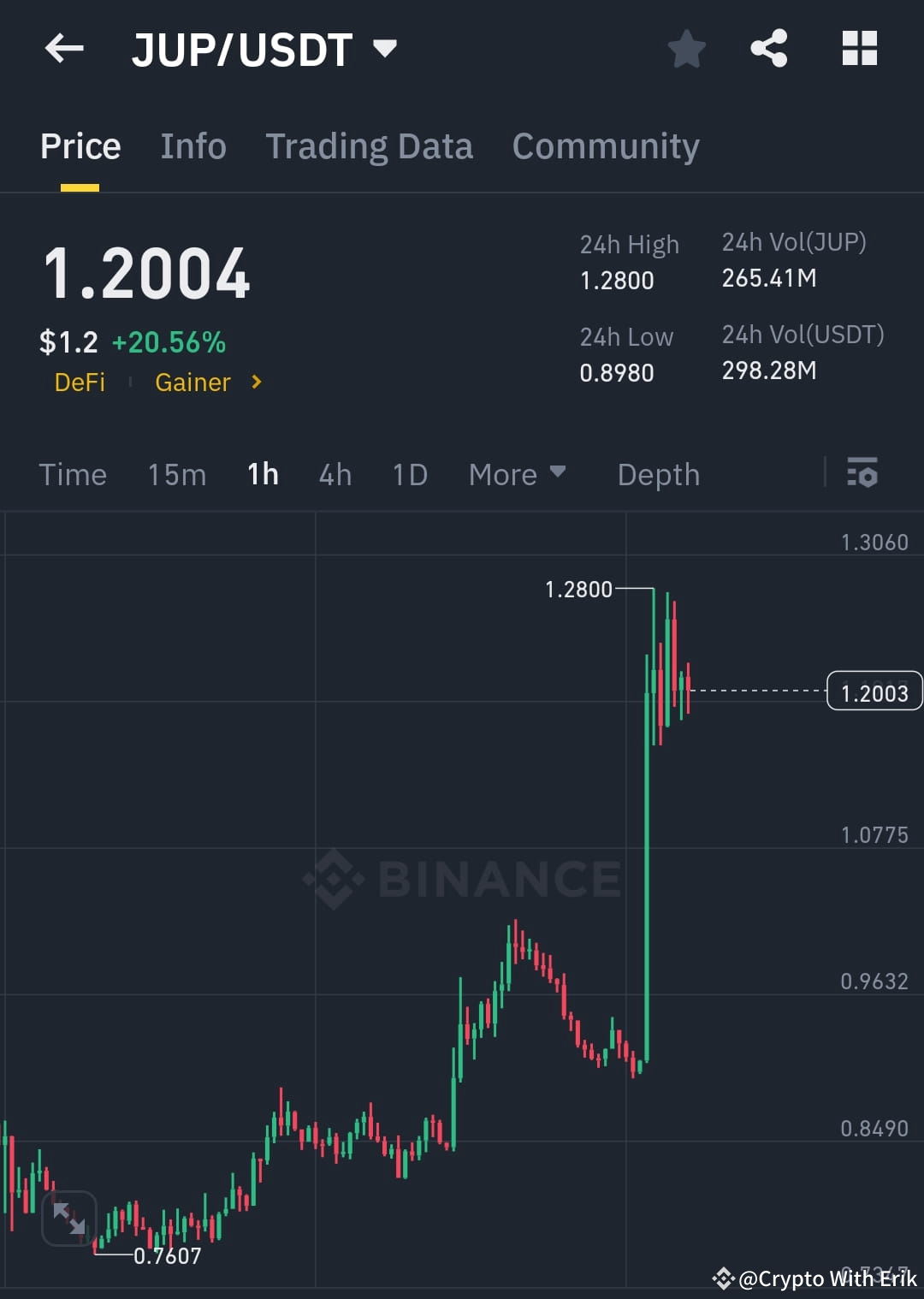The width and height of the screenshot is (924, 1299).
Task: Open the share icon
Action: pyautogui.click(x=769, y=49)
